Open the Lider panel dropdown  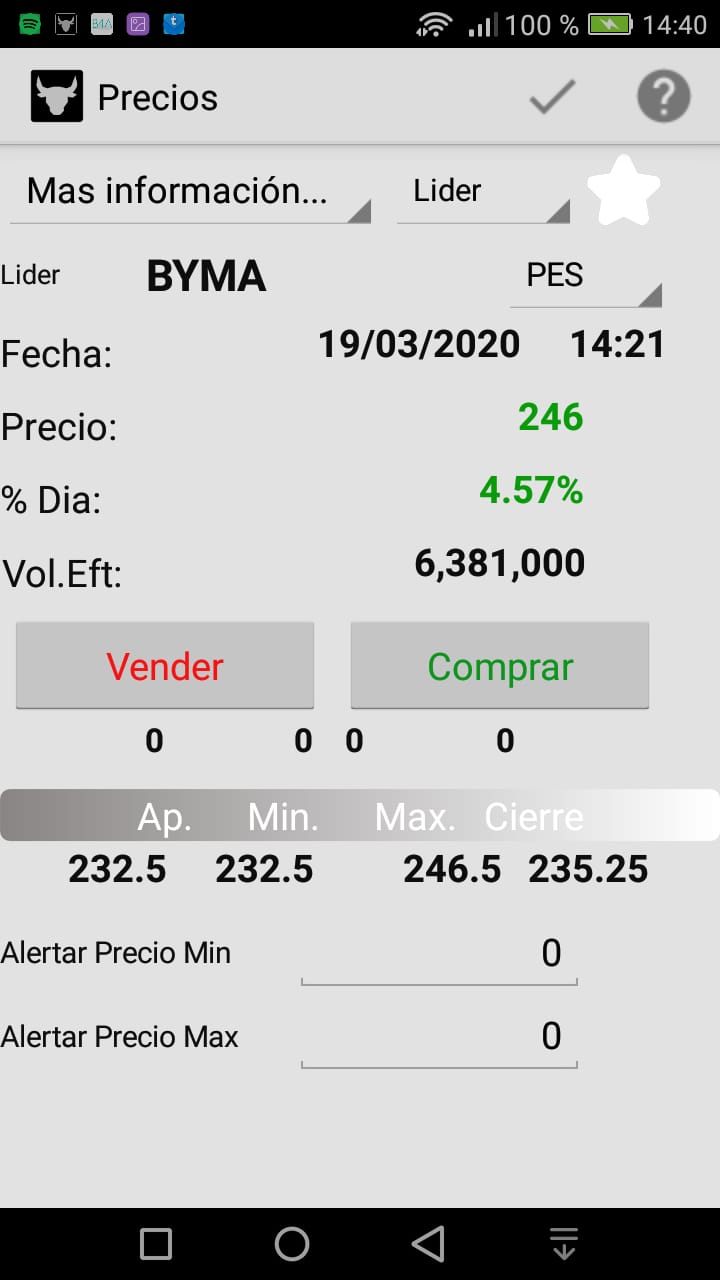click(483, 192)
